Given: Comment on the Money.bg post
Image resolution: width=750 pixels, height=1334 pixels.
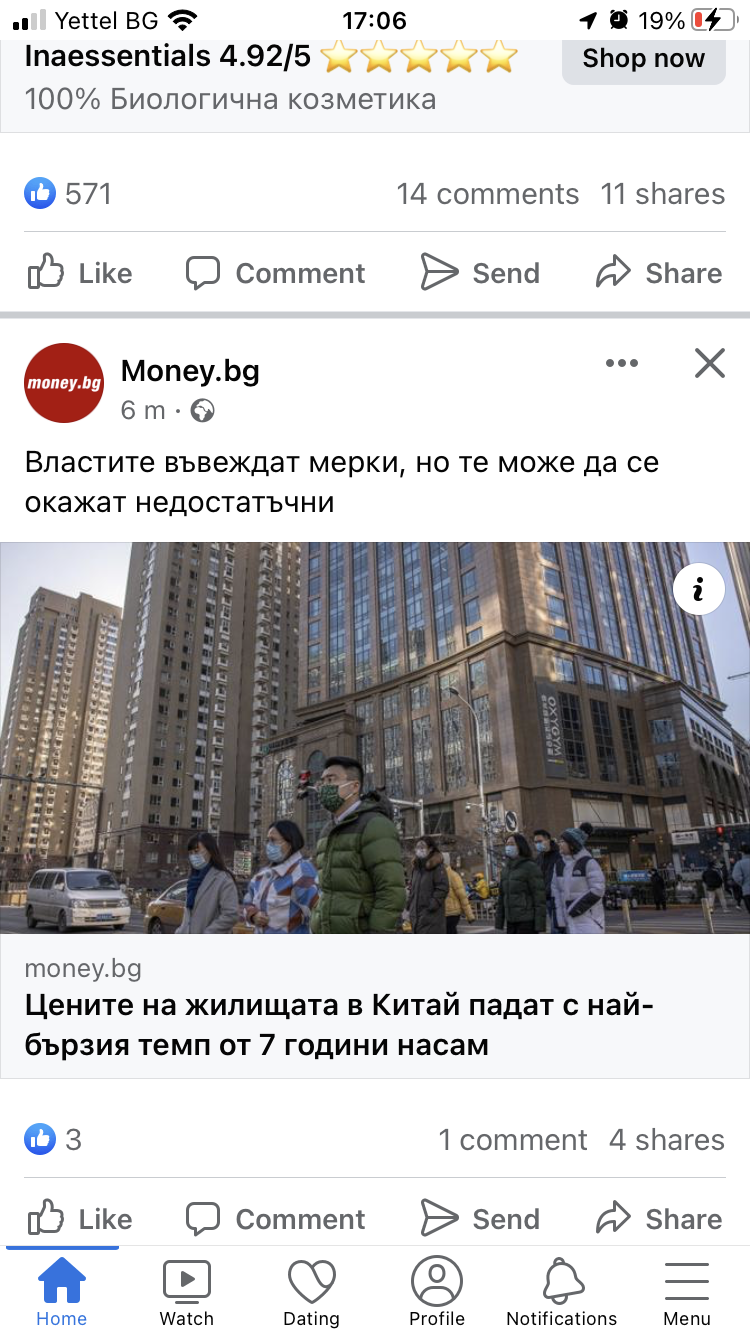Looking at the screenshot, I should [x=275, y=1219].
